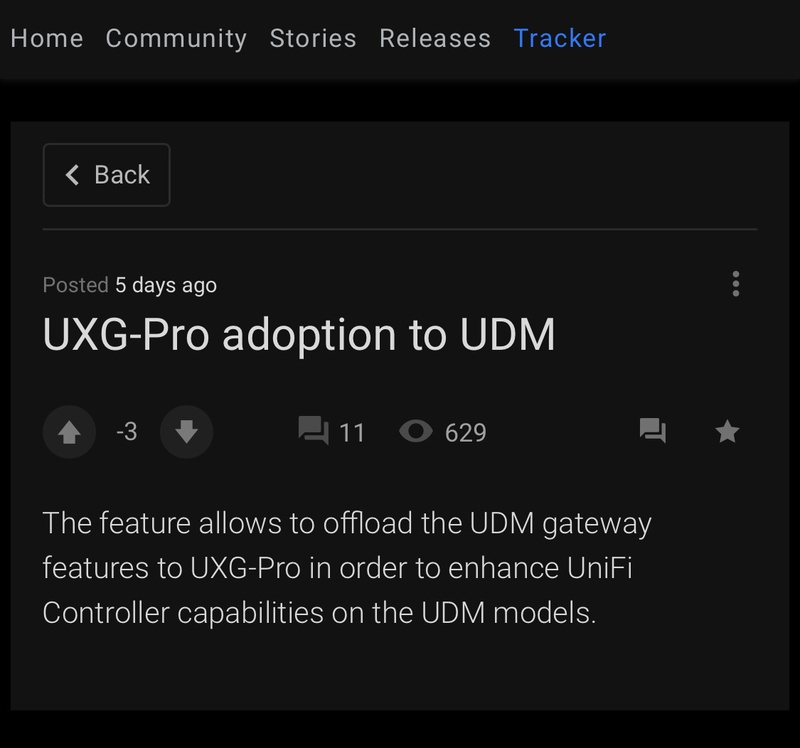Open the comment icon next to the star
This screenshot has height=748, width=800.
pyautogui.click(x=653, y=432)
